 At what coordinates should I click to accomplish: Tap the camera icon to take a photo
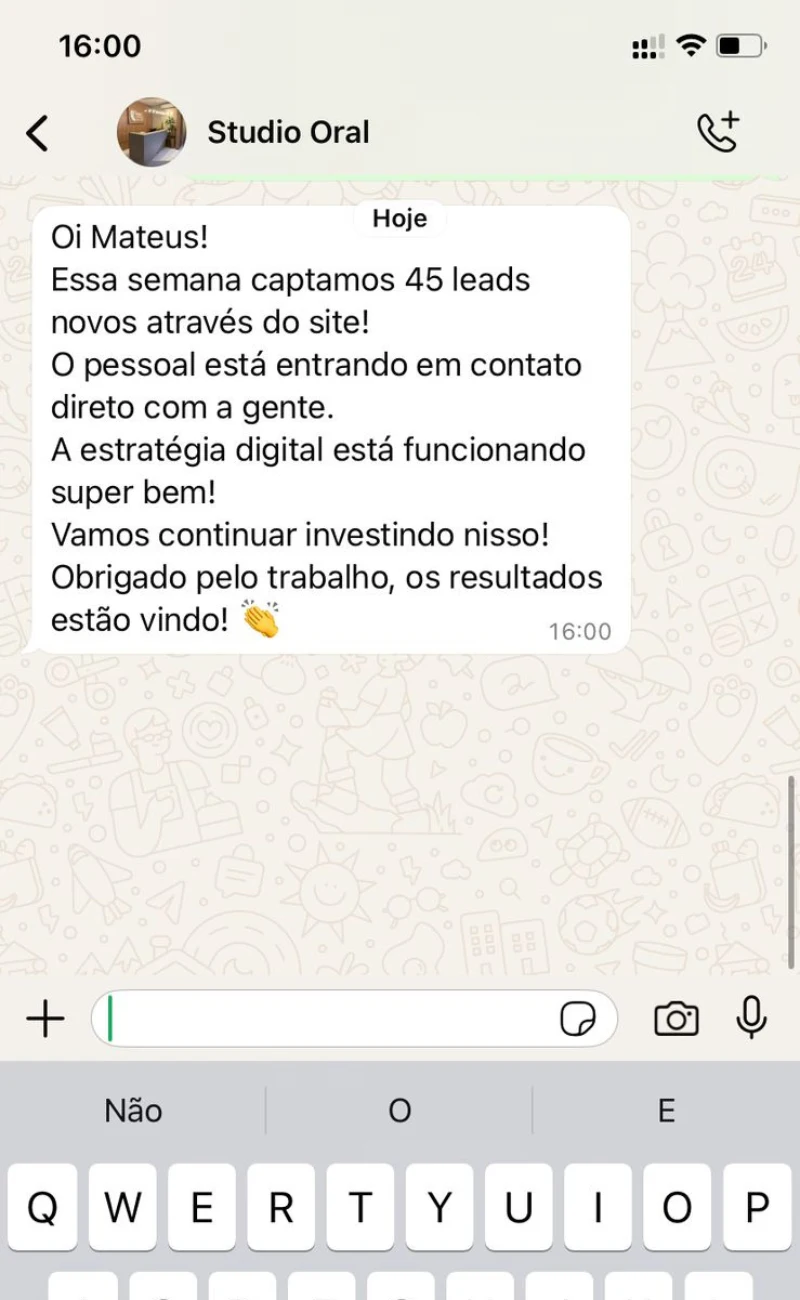[676, 1018]
